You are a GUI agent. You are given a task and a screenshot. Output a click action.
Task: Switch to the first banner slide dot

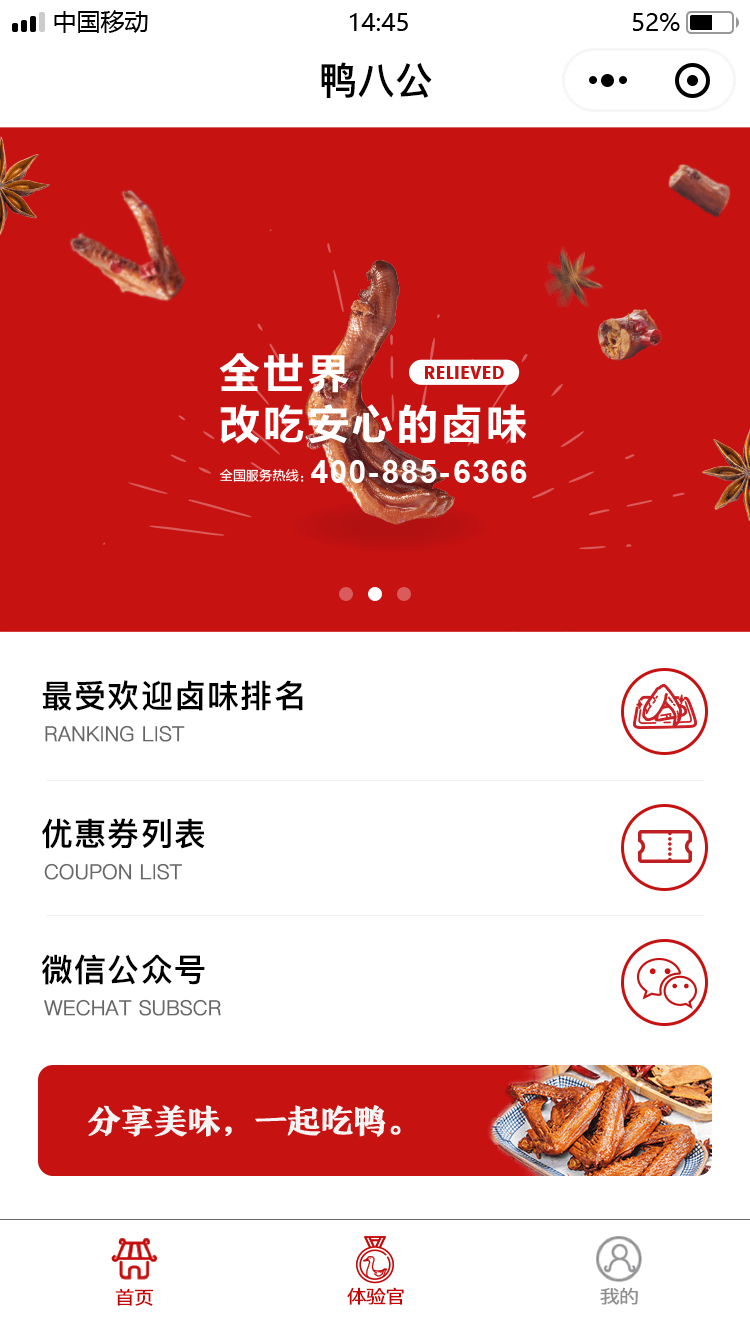tap(346, 593)
